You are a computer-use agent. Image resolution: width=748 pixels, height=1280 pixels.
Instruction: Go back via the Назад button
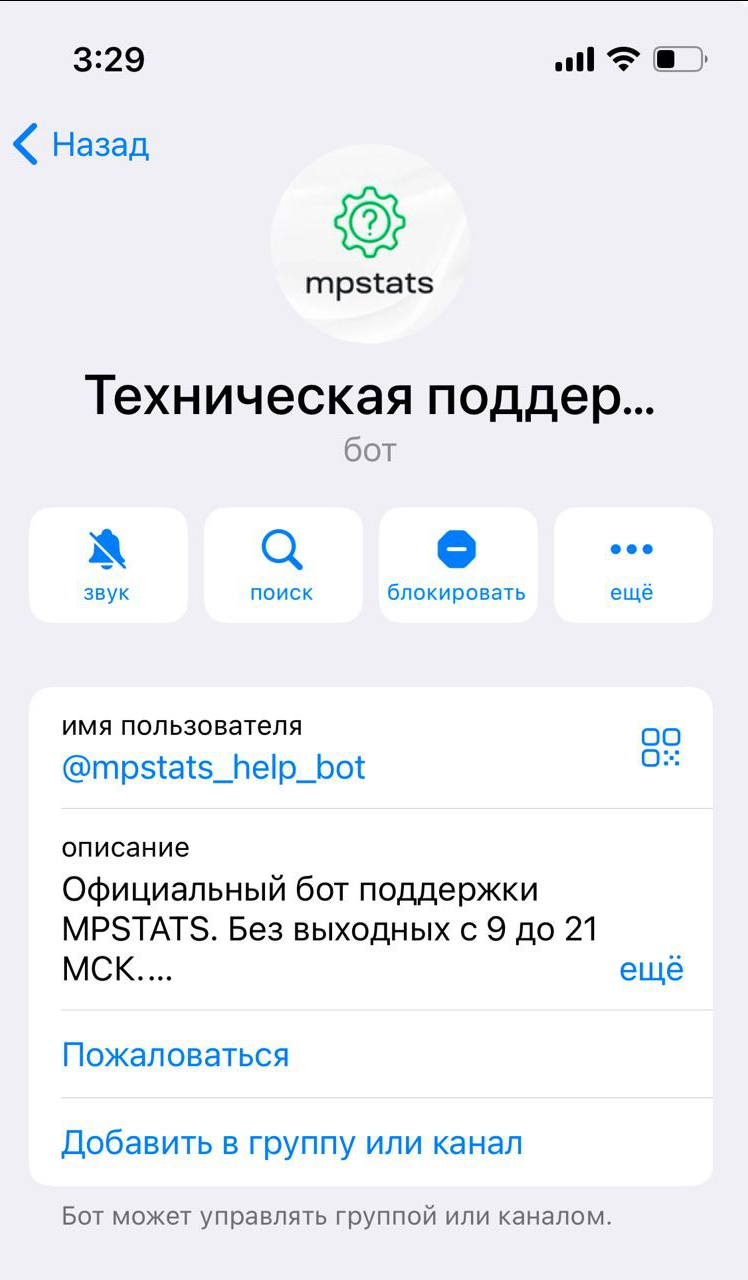click(x=82, y=145)
